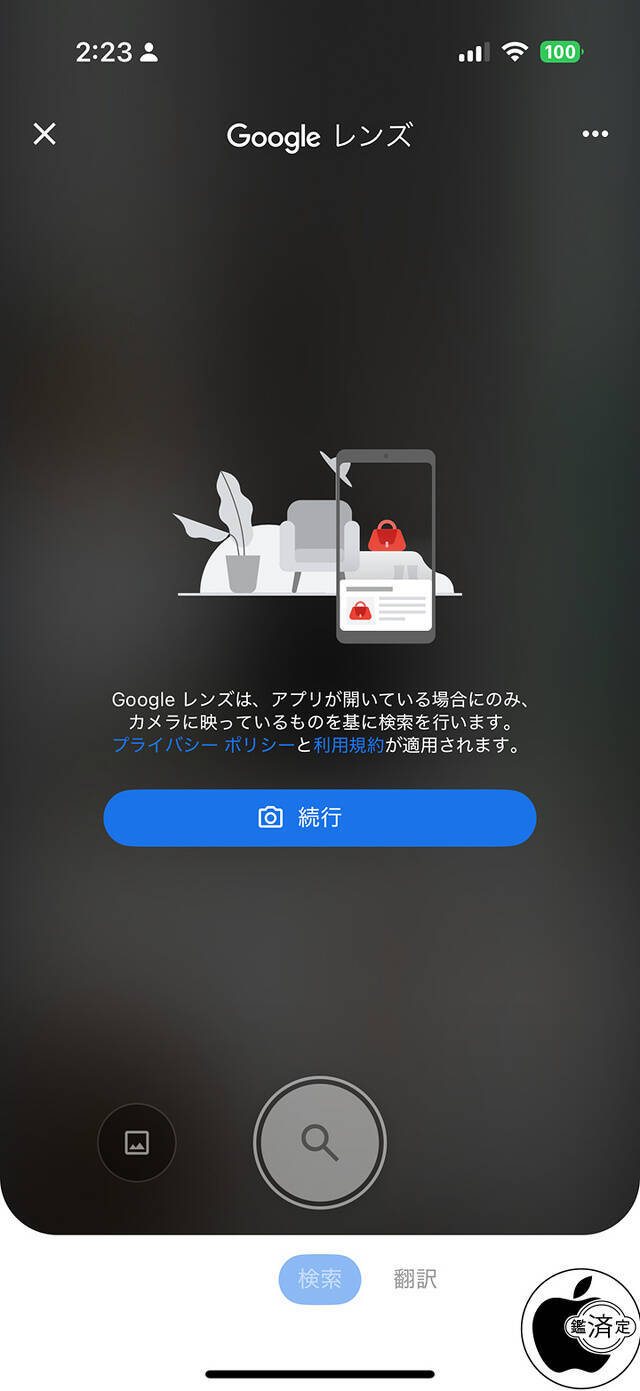Screen dimensions: 640x1391
Task: Open the photo gallery icon
Action: click(x=137, y=1142)
